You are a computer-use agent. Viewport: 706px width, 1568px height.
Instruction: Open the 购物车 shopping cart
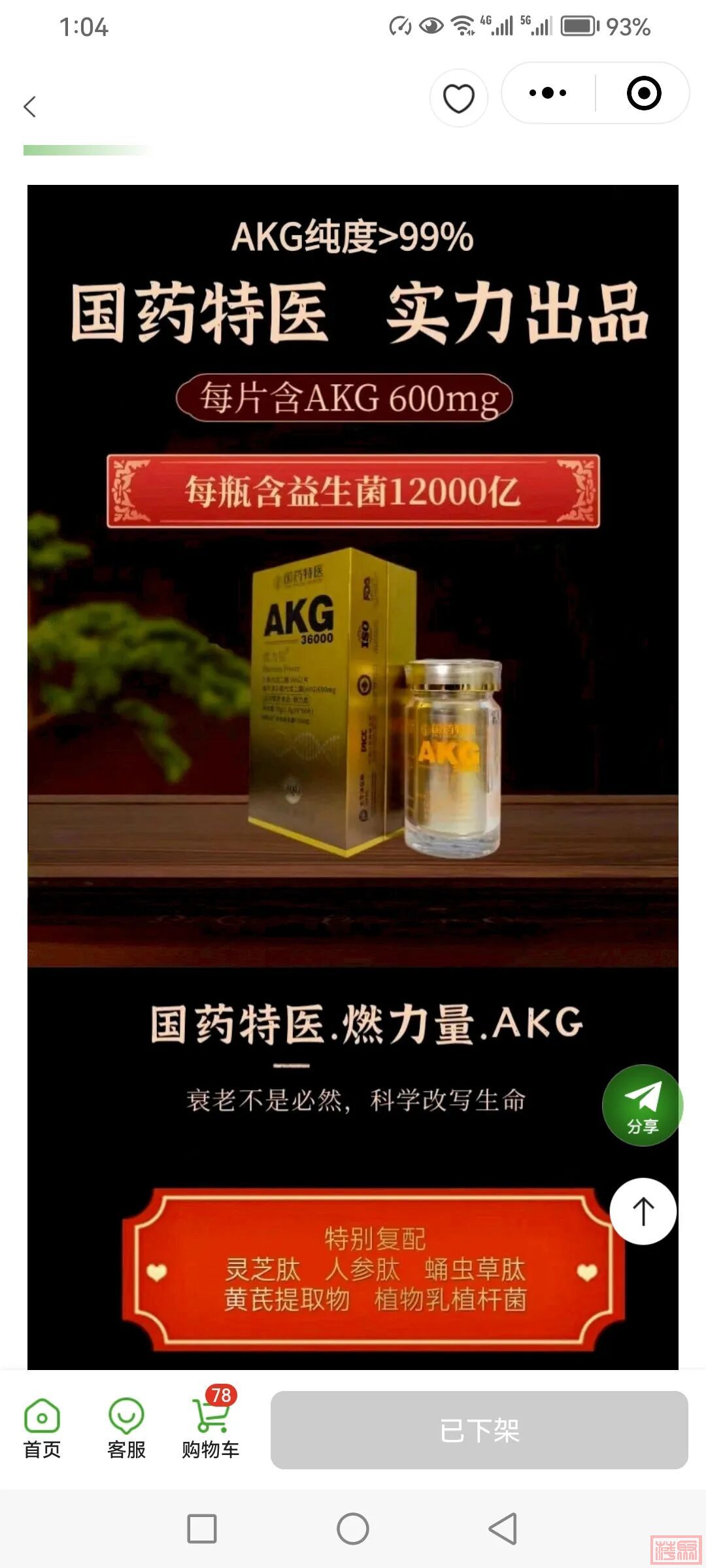click(210, 1428)
